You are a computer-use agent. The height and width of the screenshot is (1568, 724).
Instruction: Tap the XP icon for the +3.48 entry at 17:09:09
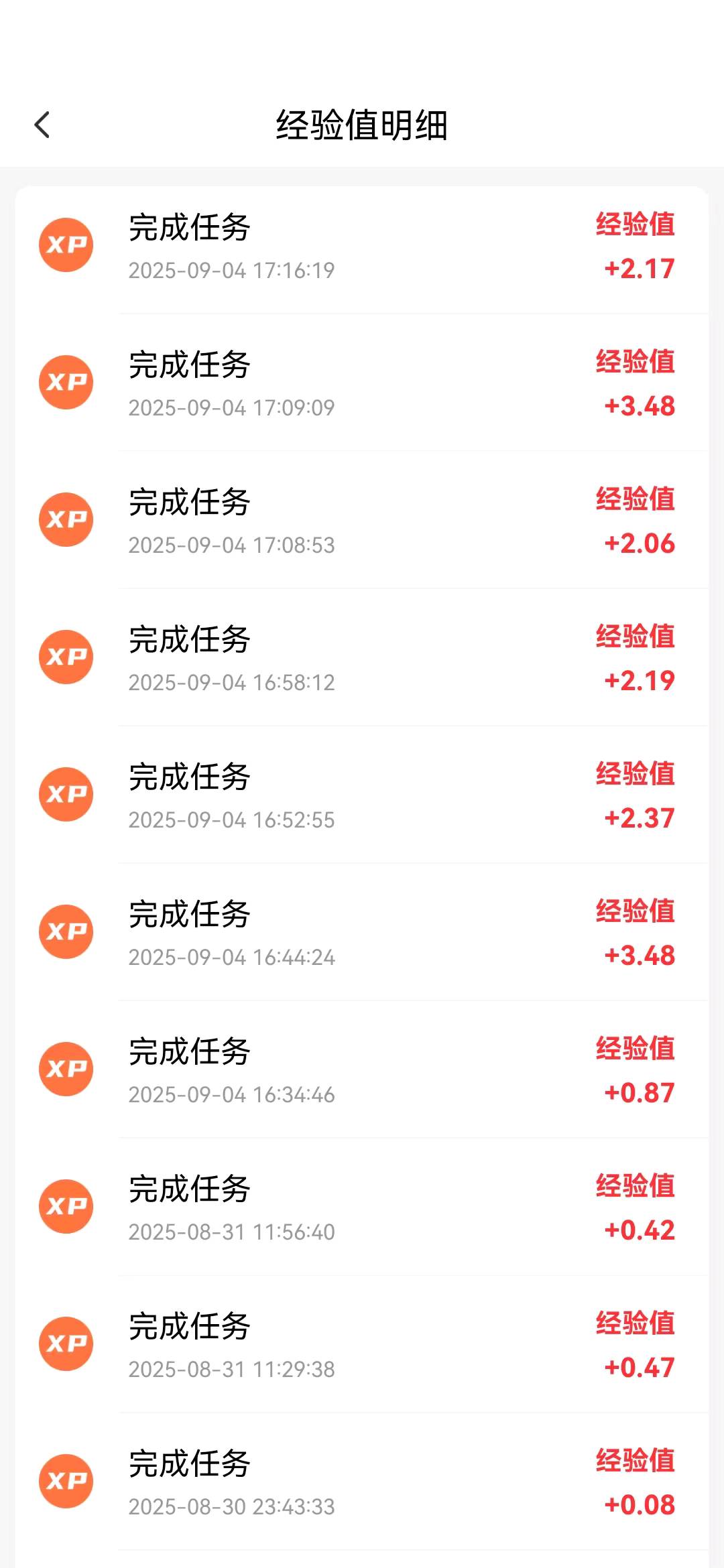point(66,381)
